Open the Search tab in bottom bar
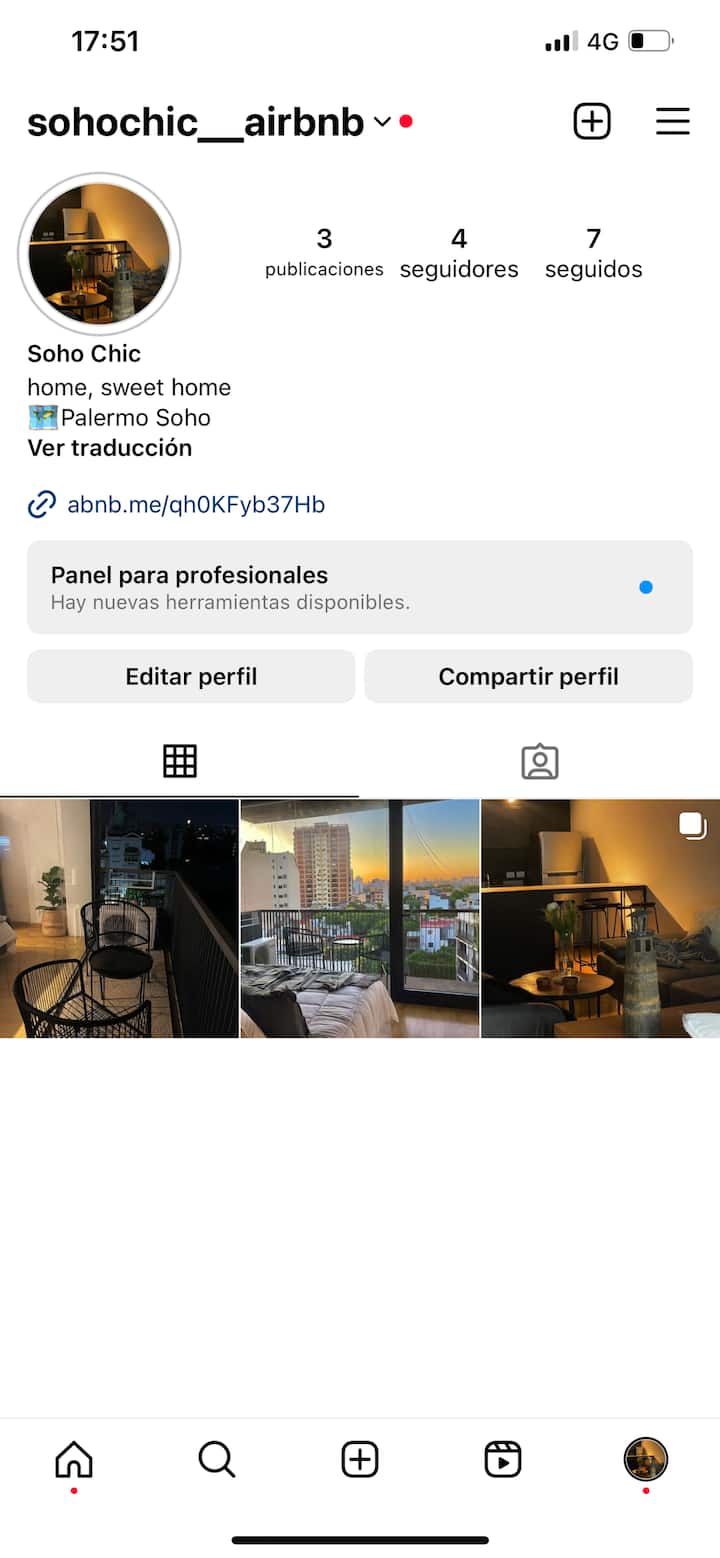Screen dimensions: 720x1558 click(216, 1460)
